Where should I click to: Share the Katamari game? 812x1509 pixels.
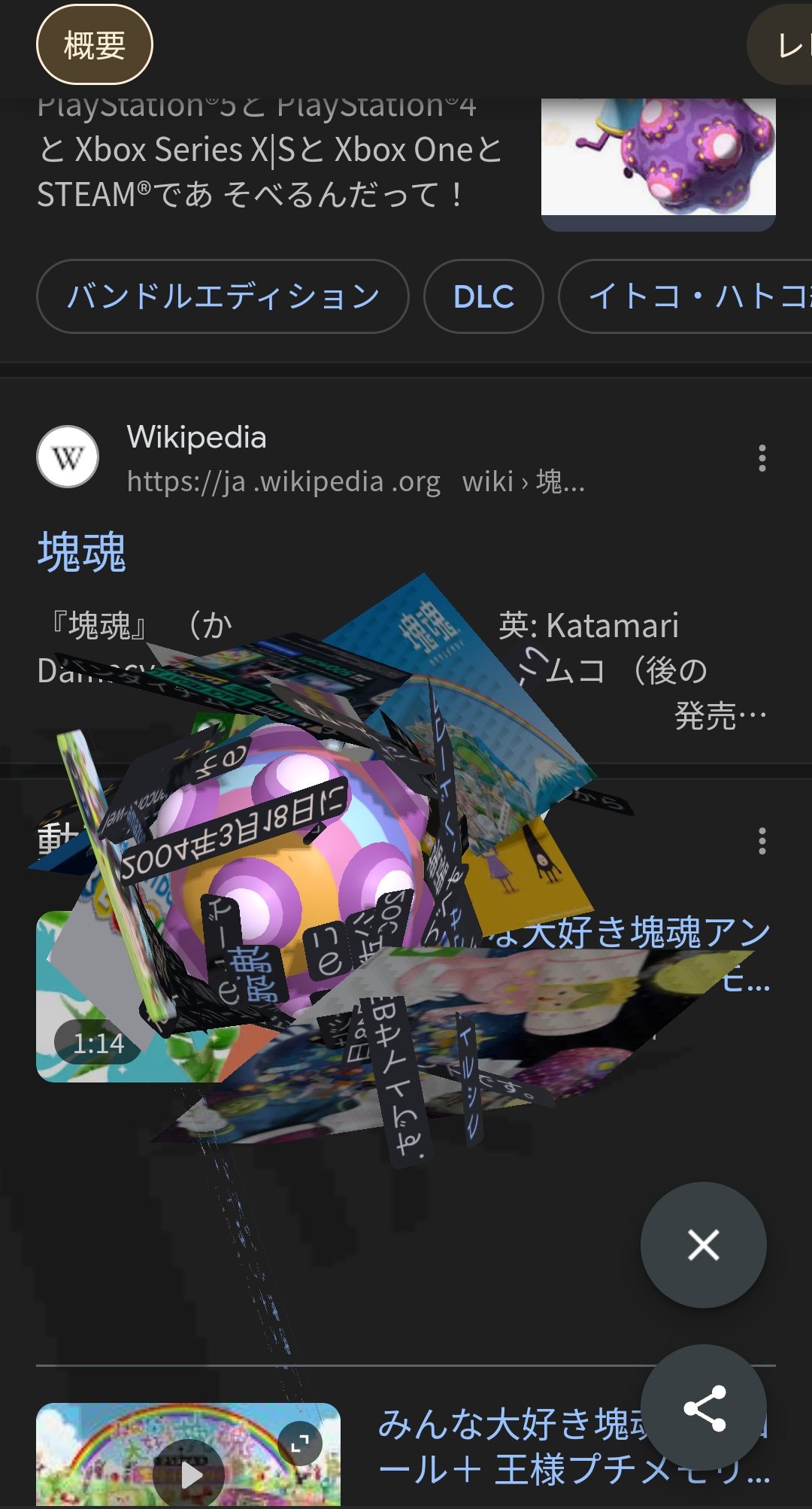coord(703,1407)
